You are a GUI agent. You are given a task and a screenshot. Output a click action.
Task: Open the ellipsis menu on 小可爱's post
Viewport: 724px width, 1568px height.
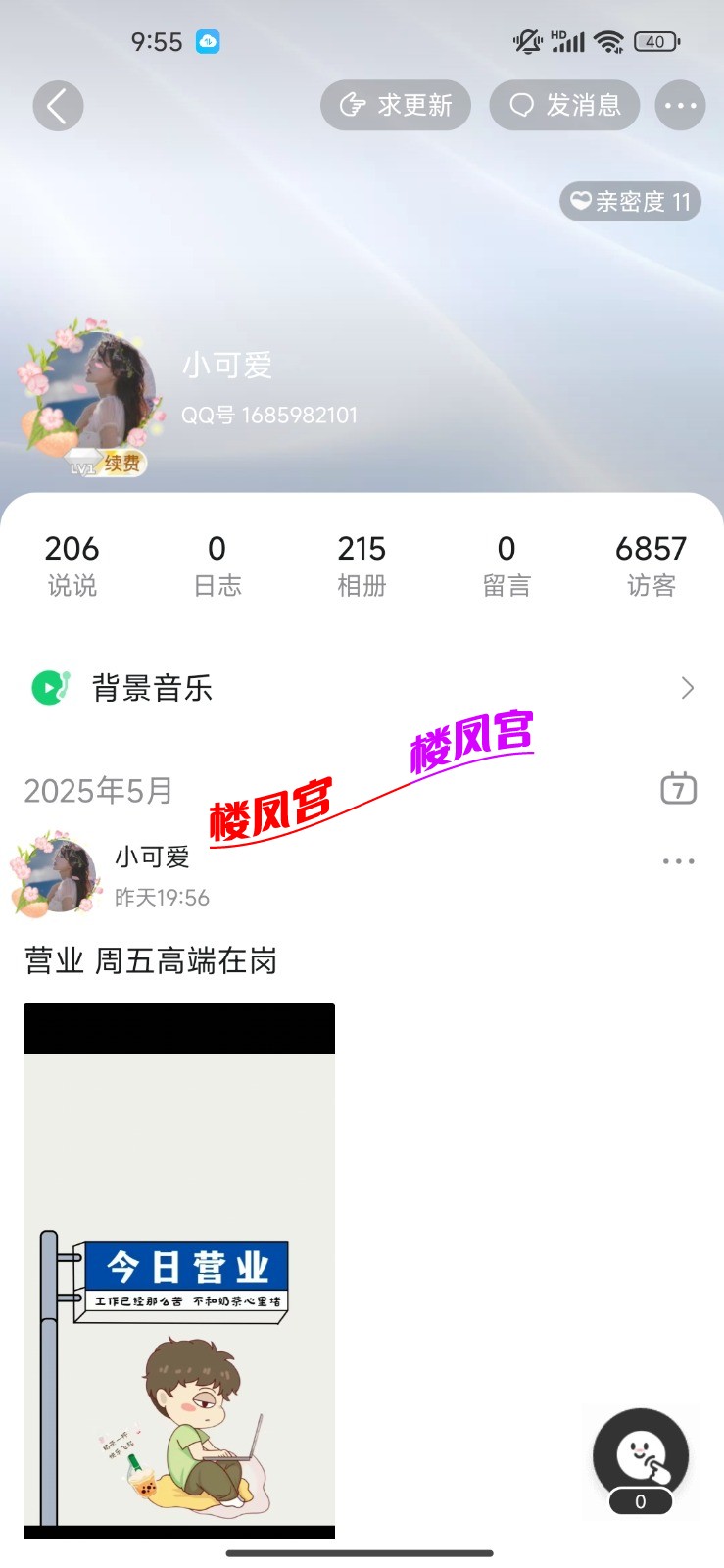(x=678, y=860)
